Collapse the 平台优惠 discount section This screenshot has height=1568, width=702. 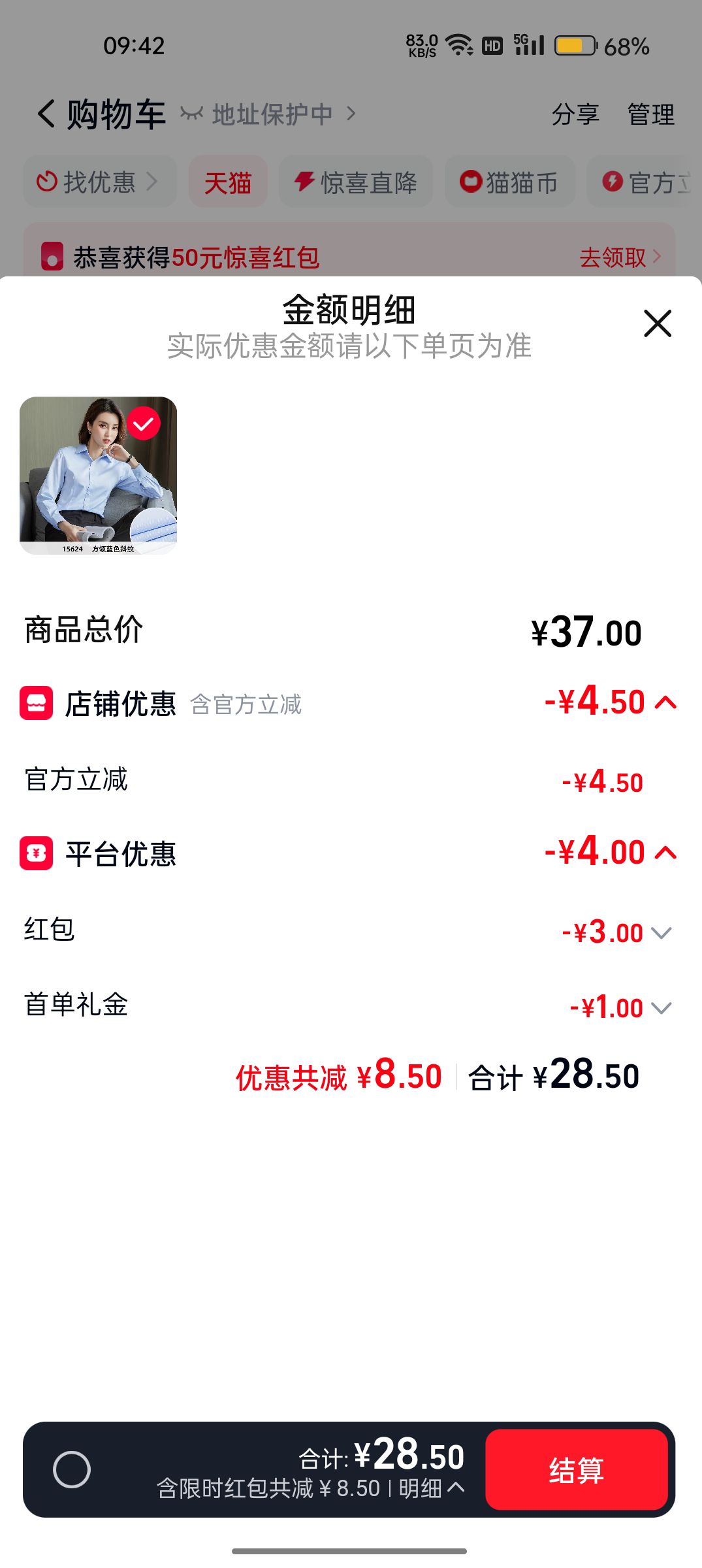tap(665, 853)
